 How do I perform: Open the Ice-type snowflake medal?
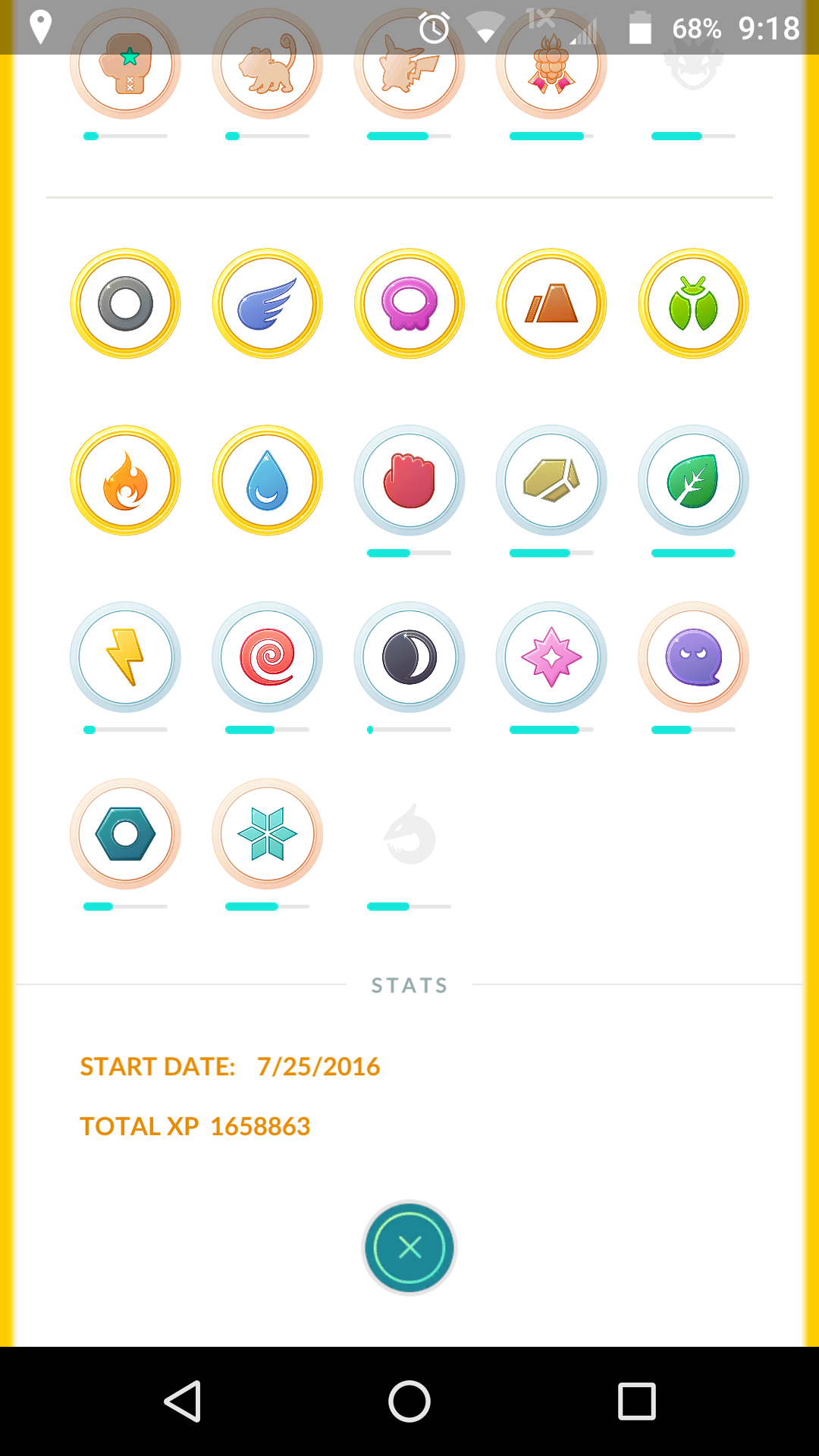click(x=267, y=833)
